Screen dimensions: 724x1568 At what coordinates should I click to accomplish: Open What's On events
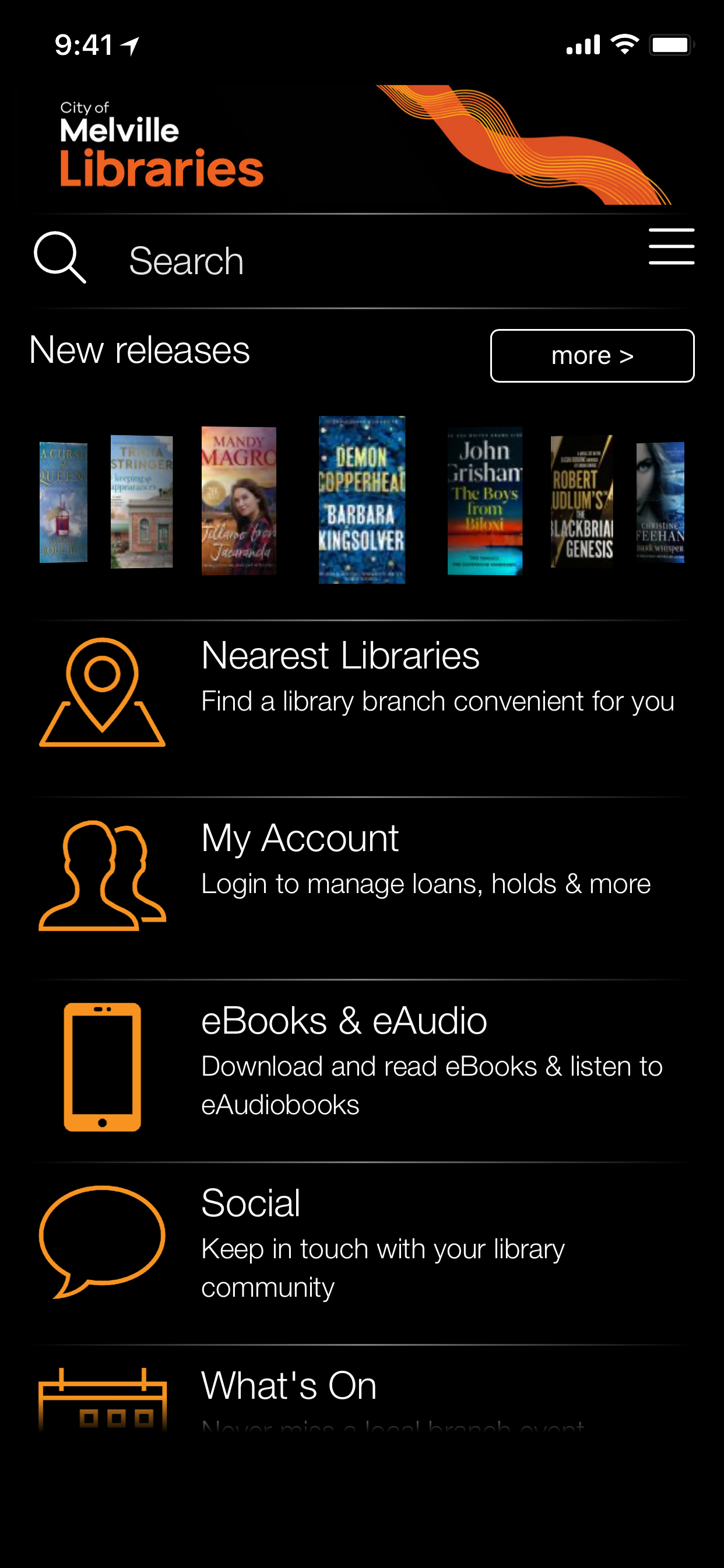(x=362, y=1394)
